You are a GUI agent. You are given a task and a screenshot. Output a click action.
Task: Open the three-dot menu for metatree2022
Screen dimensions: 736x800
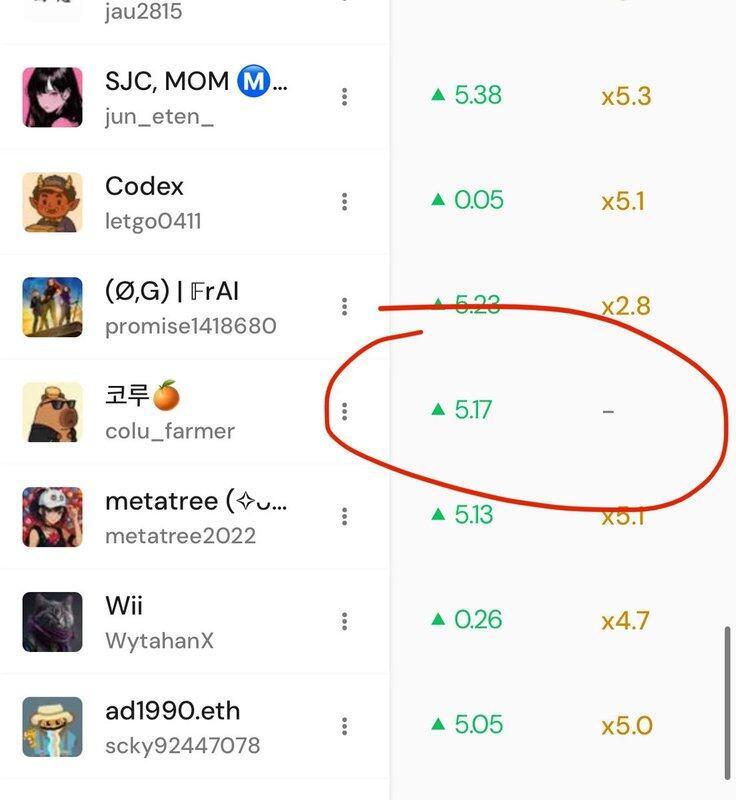345,517
